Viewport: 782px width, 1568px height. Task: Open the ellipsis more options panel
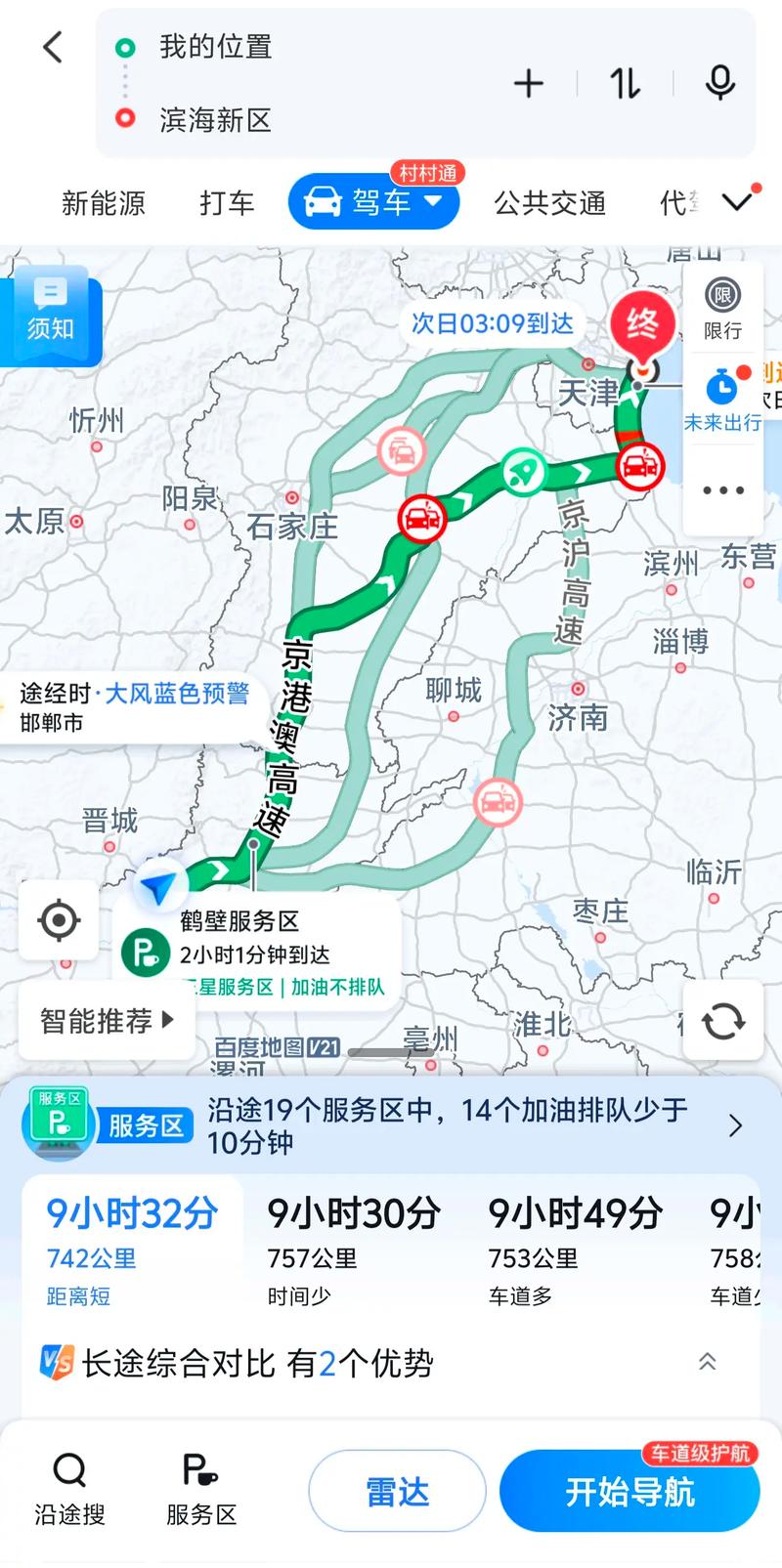[x=722, y=489]
